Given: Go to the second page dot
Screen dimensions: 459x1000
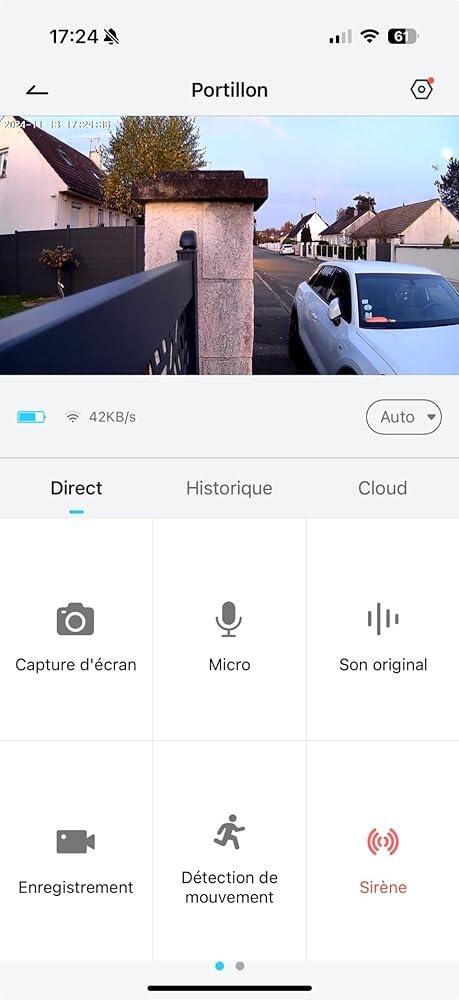Looking at the screenshot, I should [x=240, y=966].
